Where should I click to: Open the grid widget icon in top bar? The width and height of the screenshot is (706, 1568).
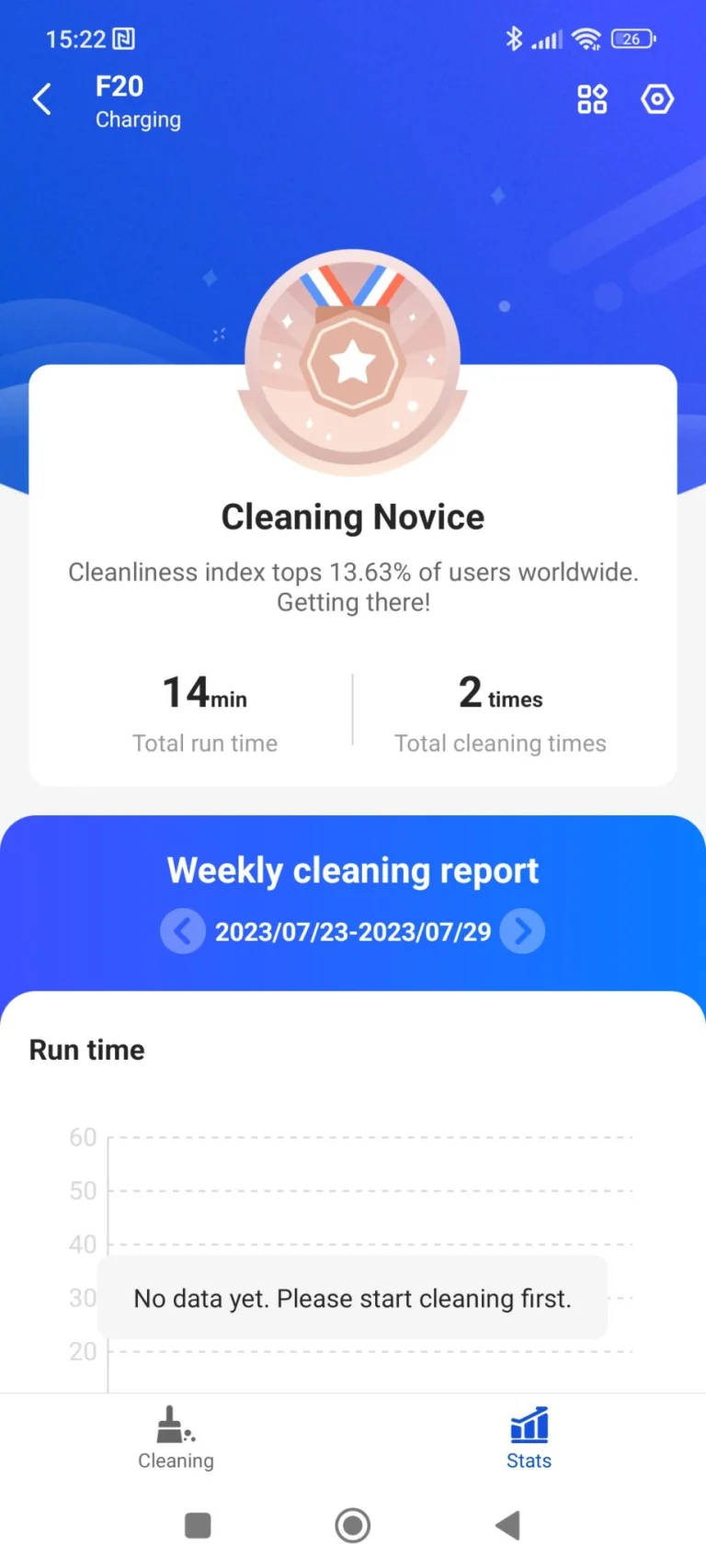tap(592, 98)
